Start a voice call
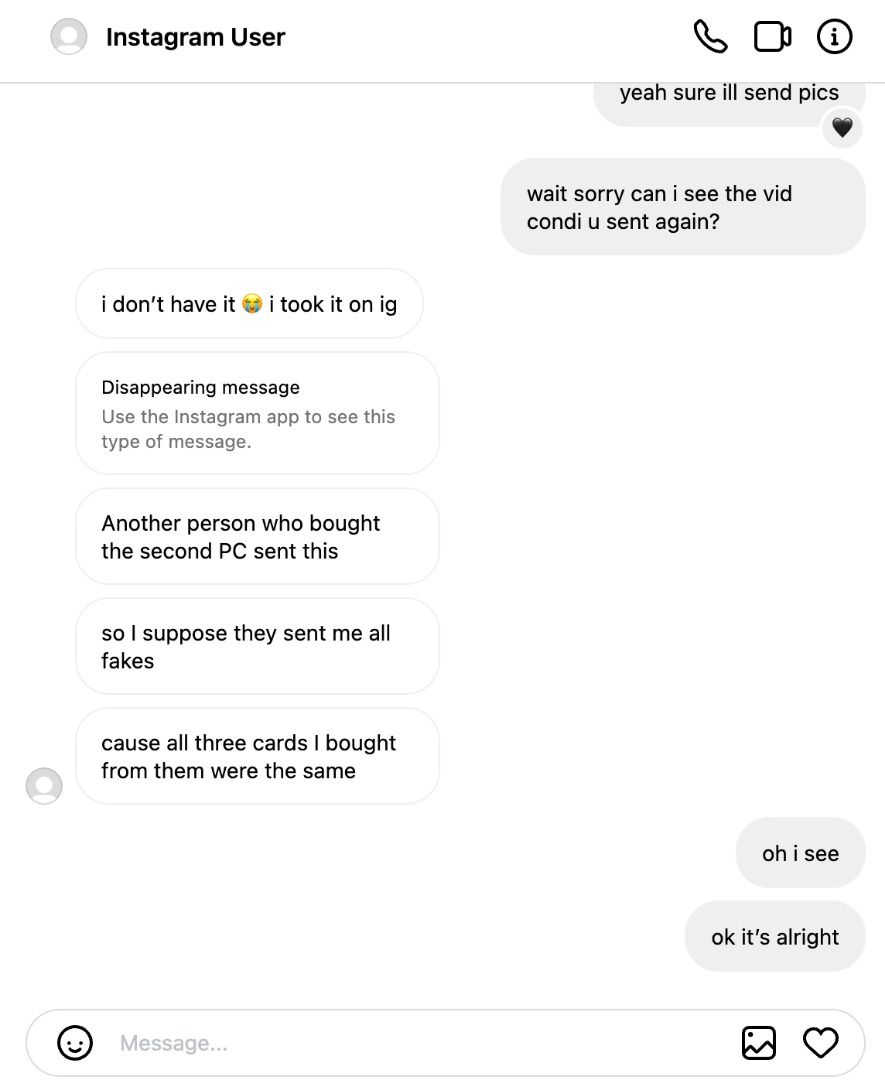Viewport: 885px width, 1080px height. tap(710, 37)
